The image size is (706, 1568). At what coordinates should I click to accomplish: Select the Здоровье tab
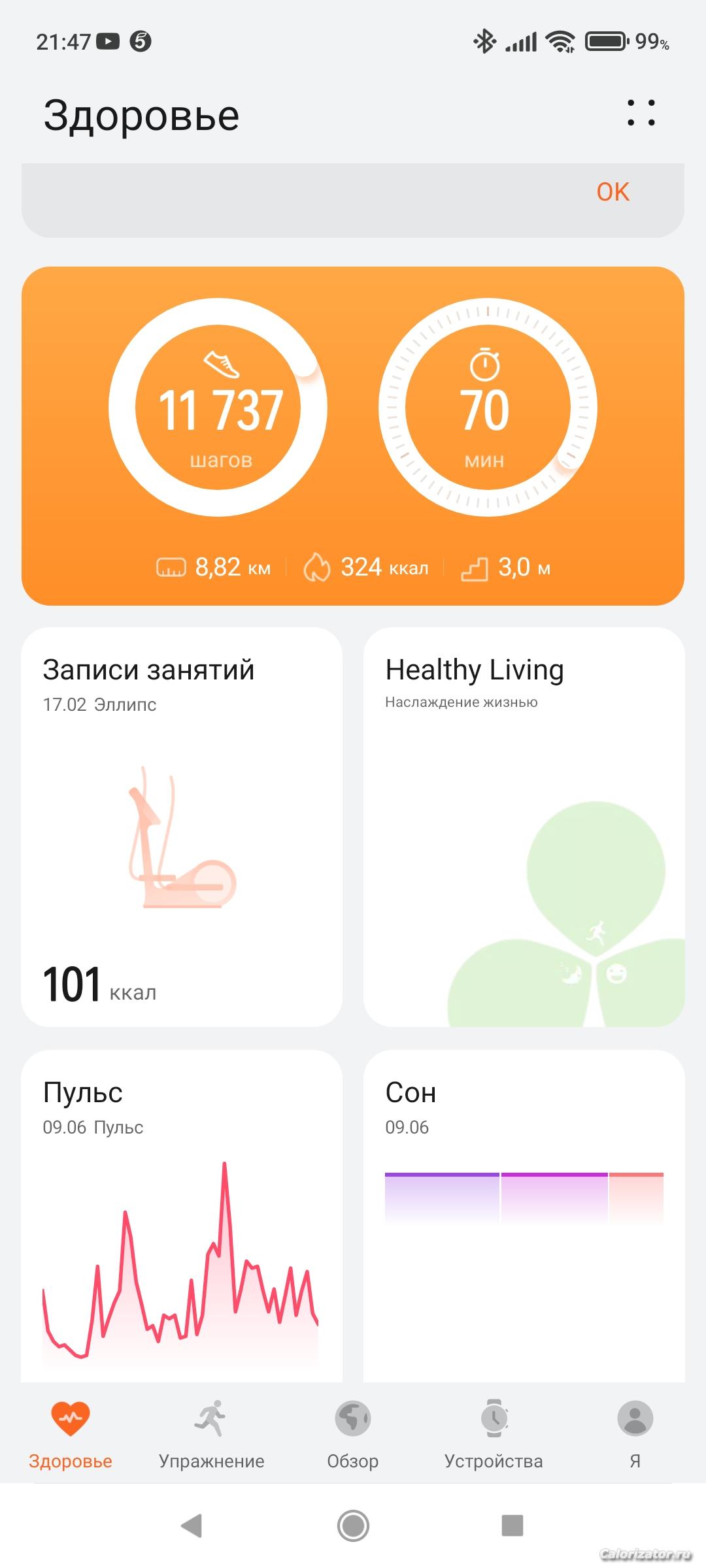(71, 1435)
